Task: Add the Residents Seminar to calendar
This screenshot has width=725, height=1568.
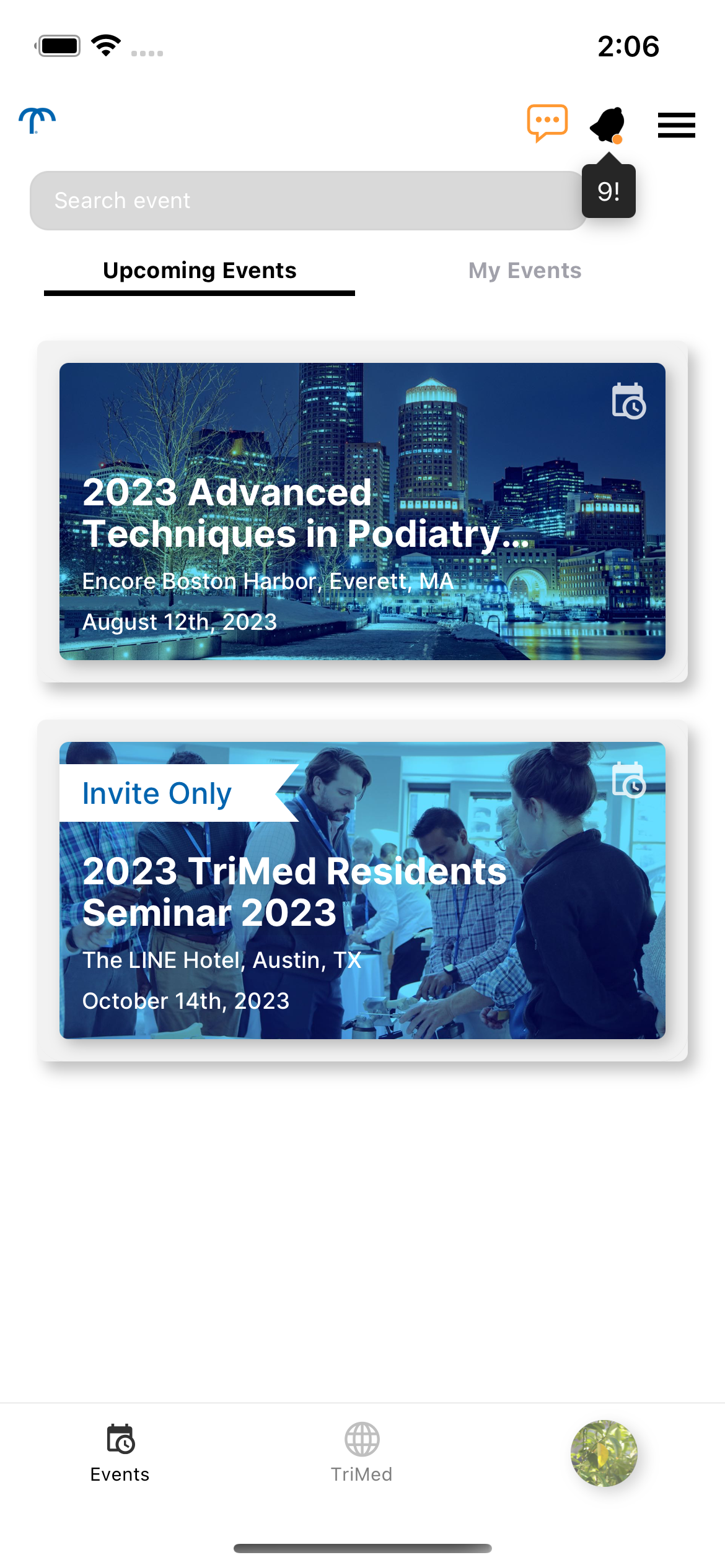Action: tap(628, 780)
